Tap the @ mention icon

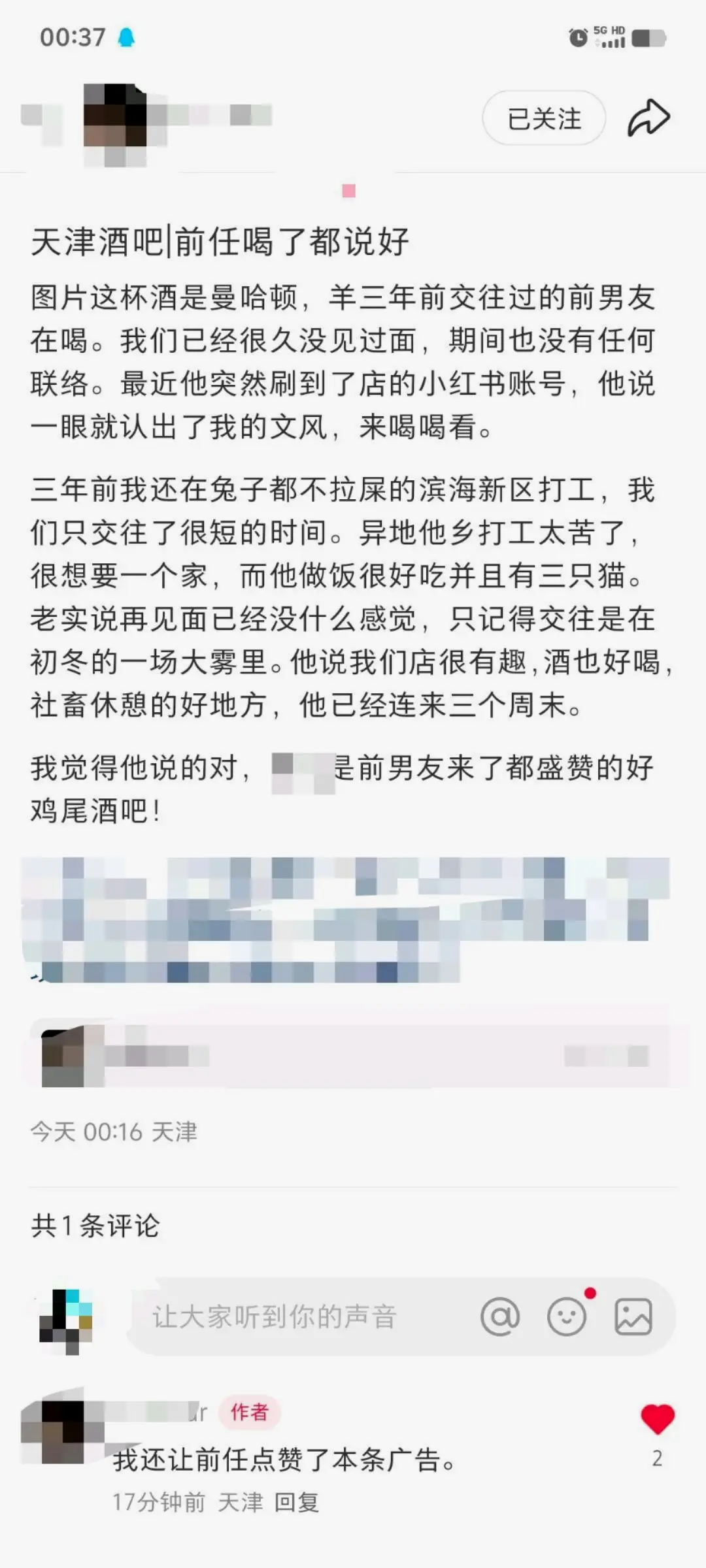click(500, 1316)
